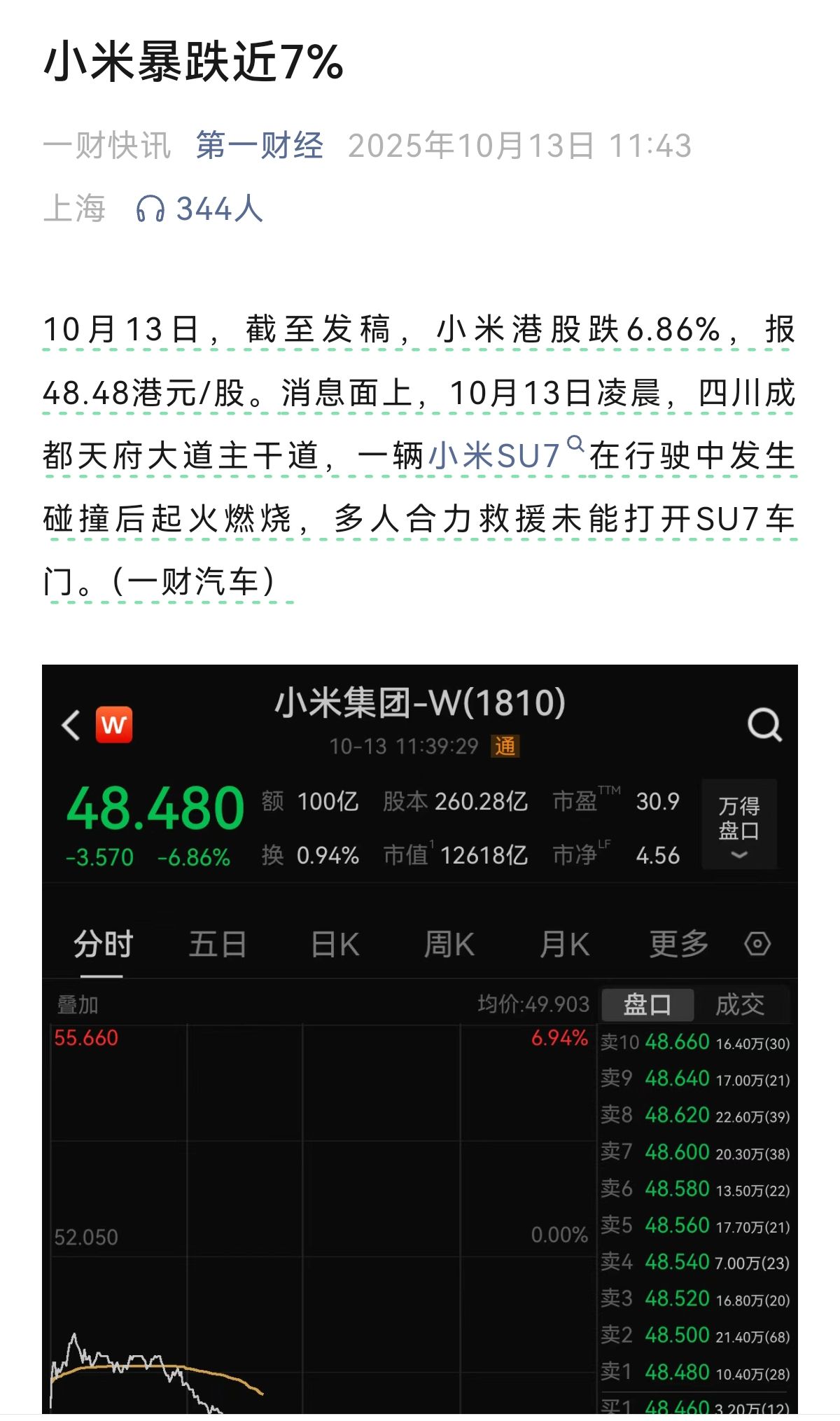Screen dimensions: 840x1421
Task: Play the article audio via headphone icon
Action: pyautogui.click(x=150, y=209)
